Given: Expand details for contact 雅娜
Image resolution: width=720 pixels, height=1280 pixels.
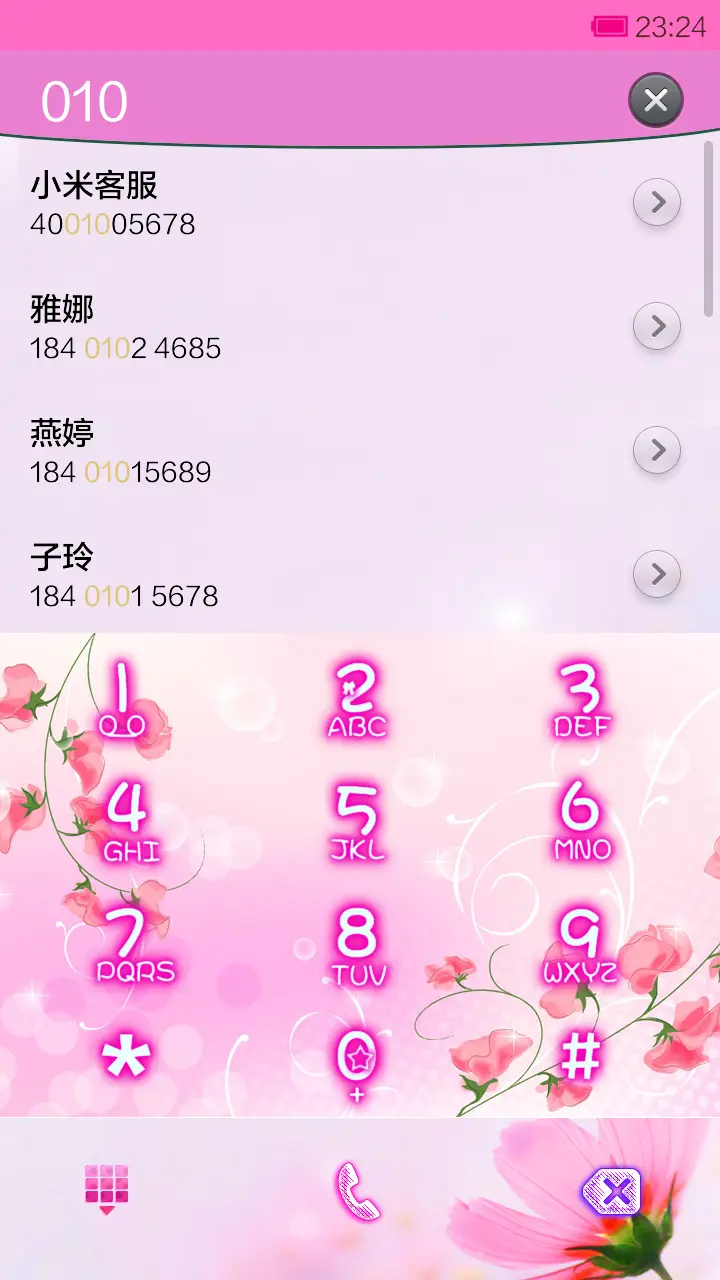Looking at the screenshot, I should tap(657, 326).
